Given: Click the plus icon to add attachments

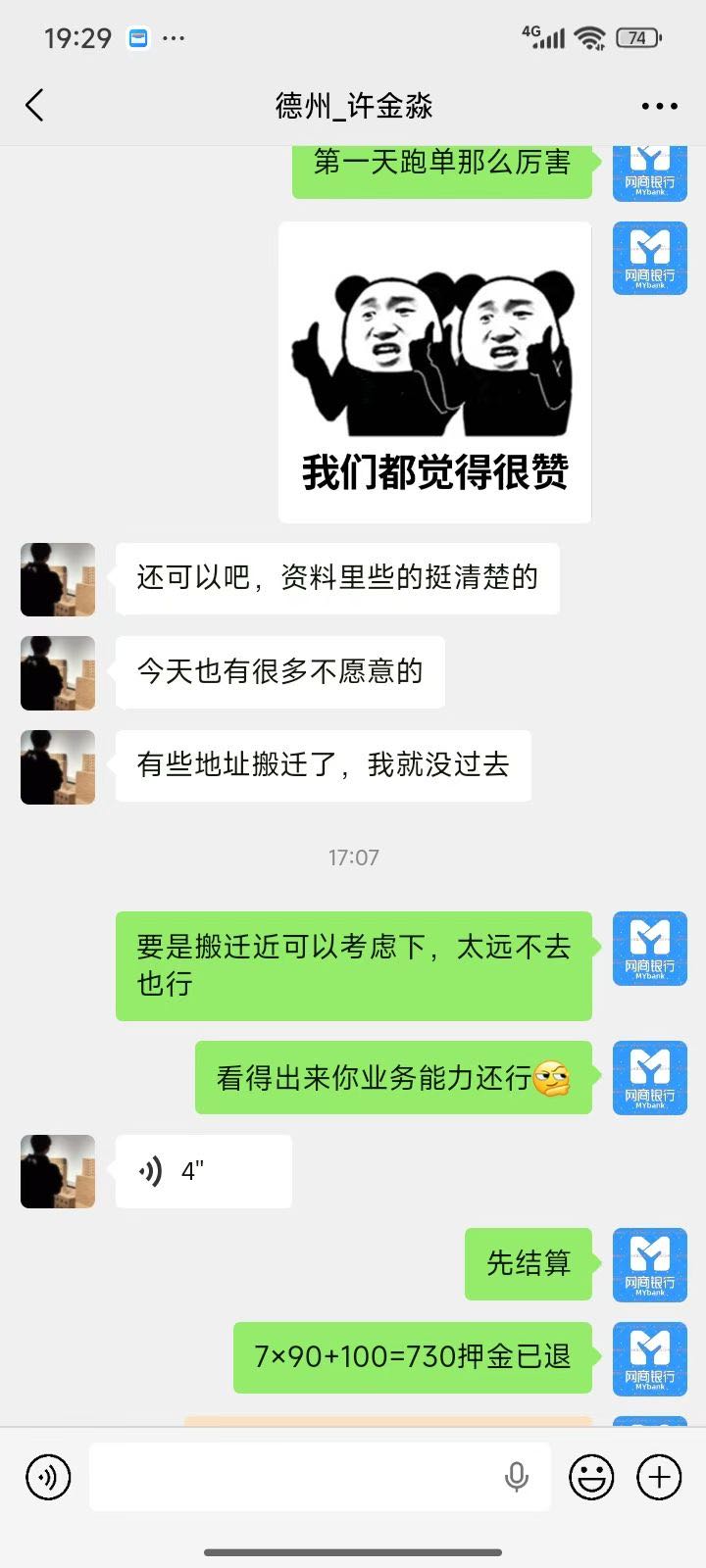Looking at the screenshot, I should (659, 1477).
